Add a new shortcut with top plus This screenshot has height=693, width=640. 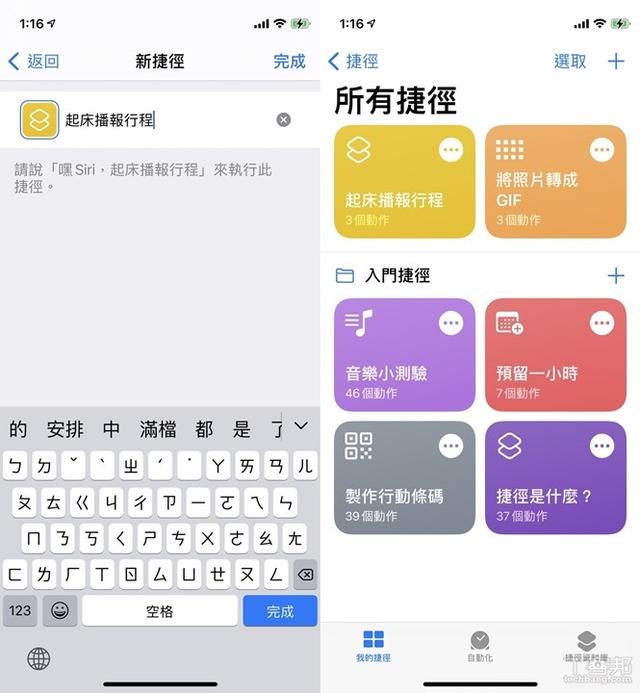pyautogui.click(x=615, y=61)
